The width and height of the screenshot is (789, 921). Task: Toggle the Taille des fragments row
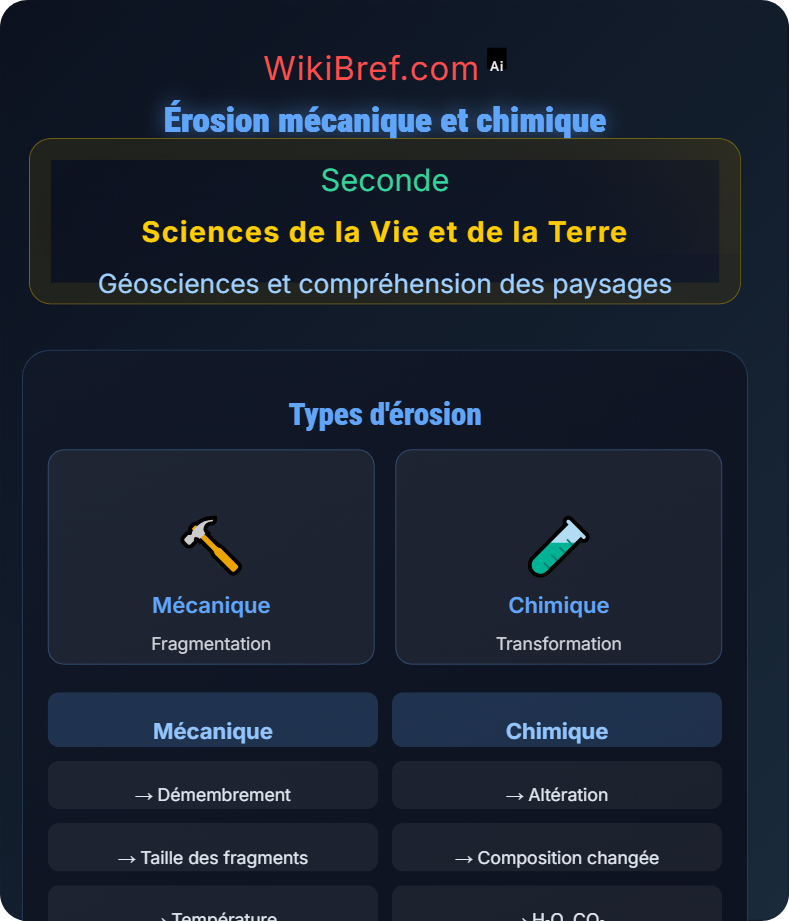point(211,857)
